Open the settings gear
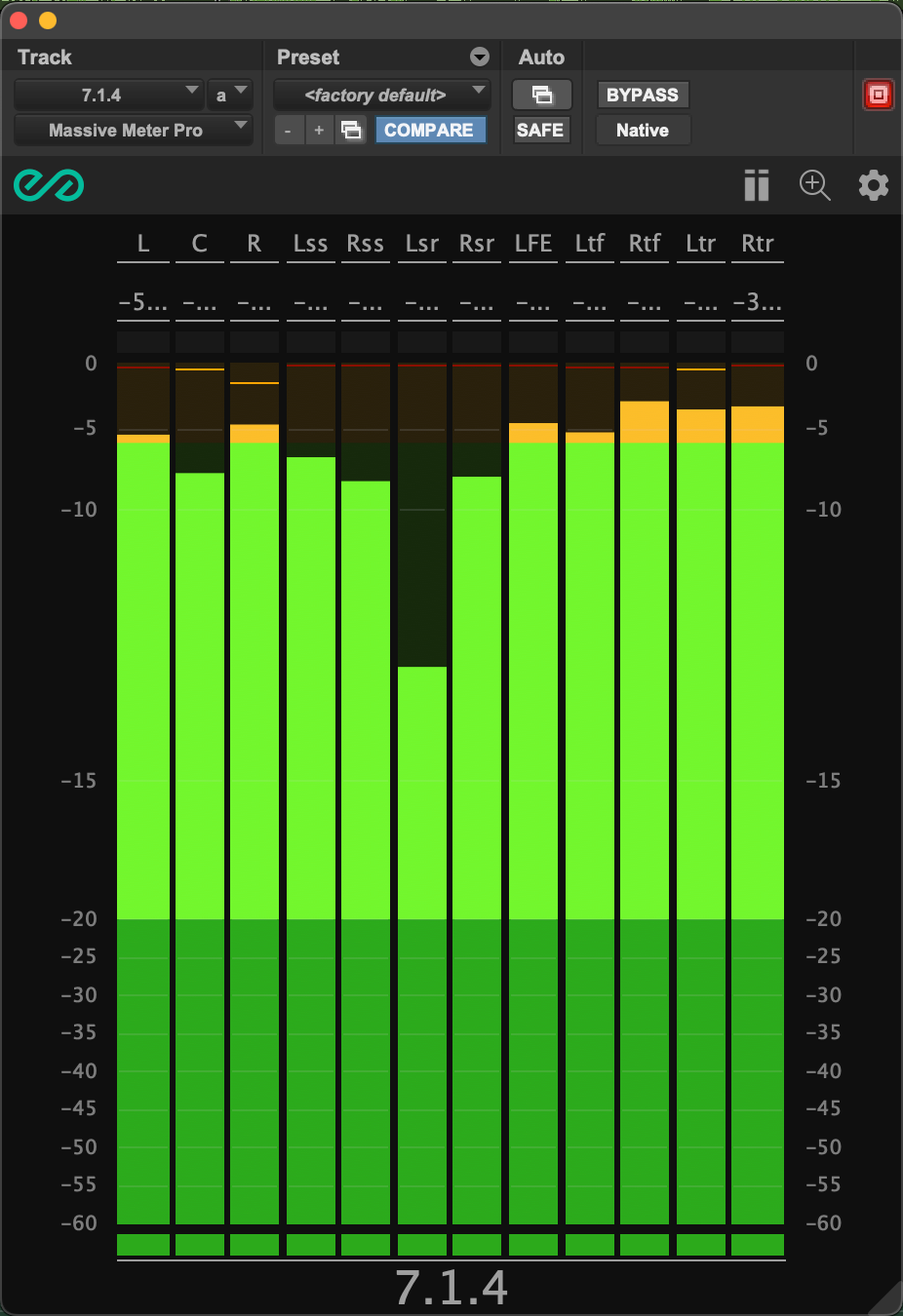Viewport: 903px width, 1316px height. [x=873, y=185]
